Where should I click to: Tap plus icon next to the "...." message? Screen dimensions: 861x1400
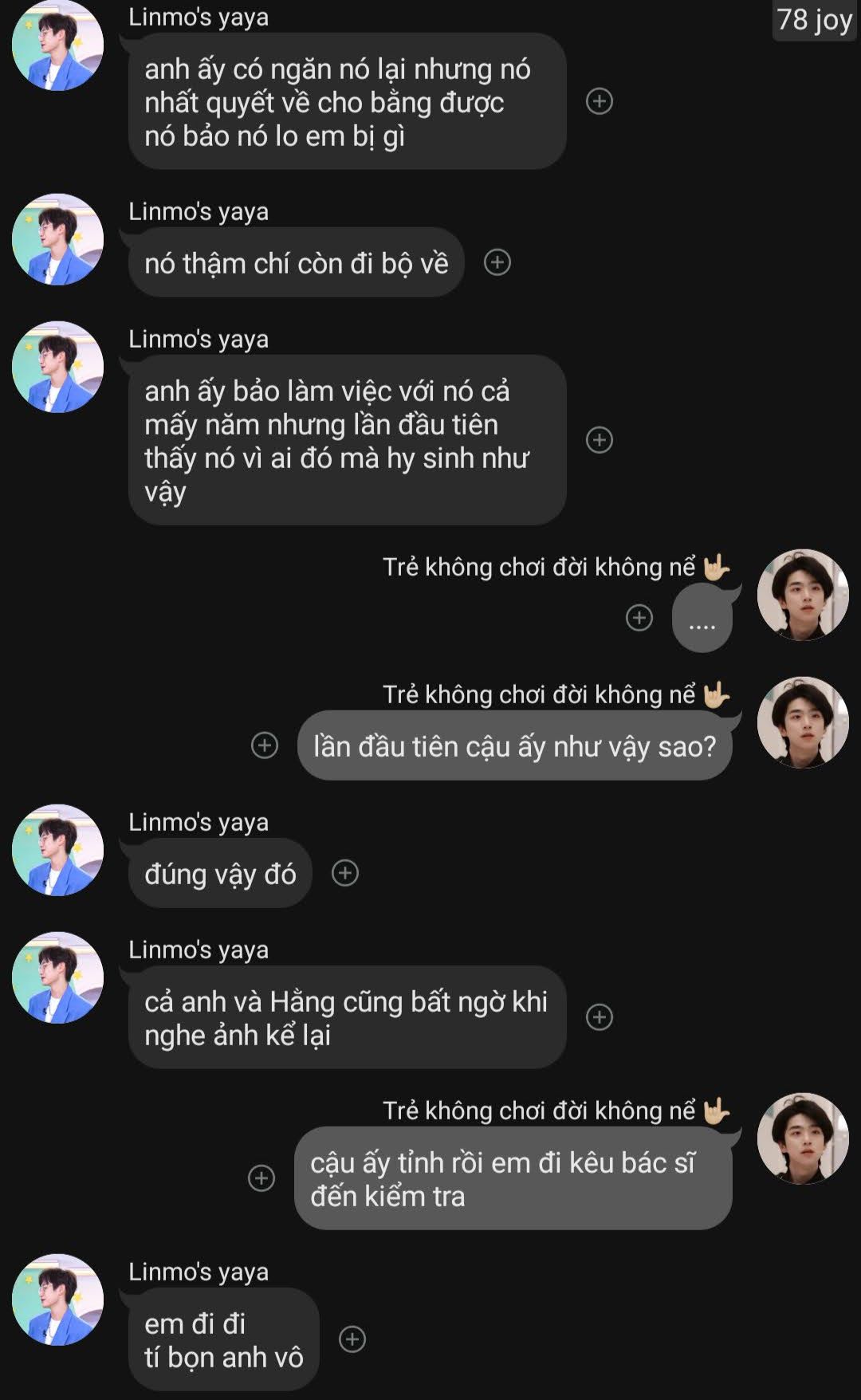point(639,618)
